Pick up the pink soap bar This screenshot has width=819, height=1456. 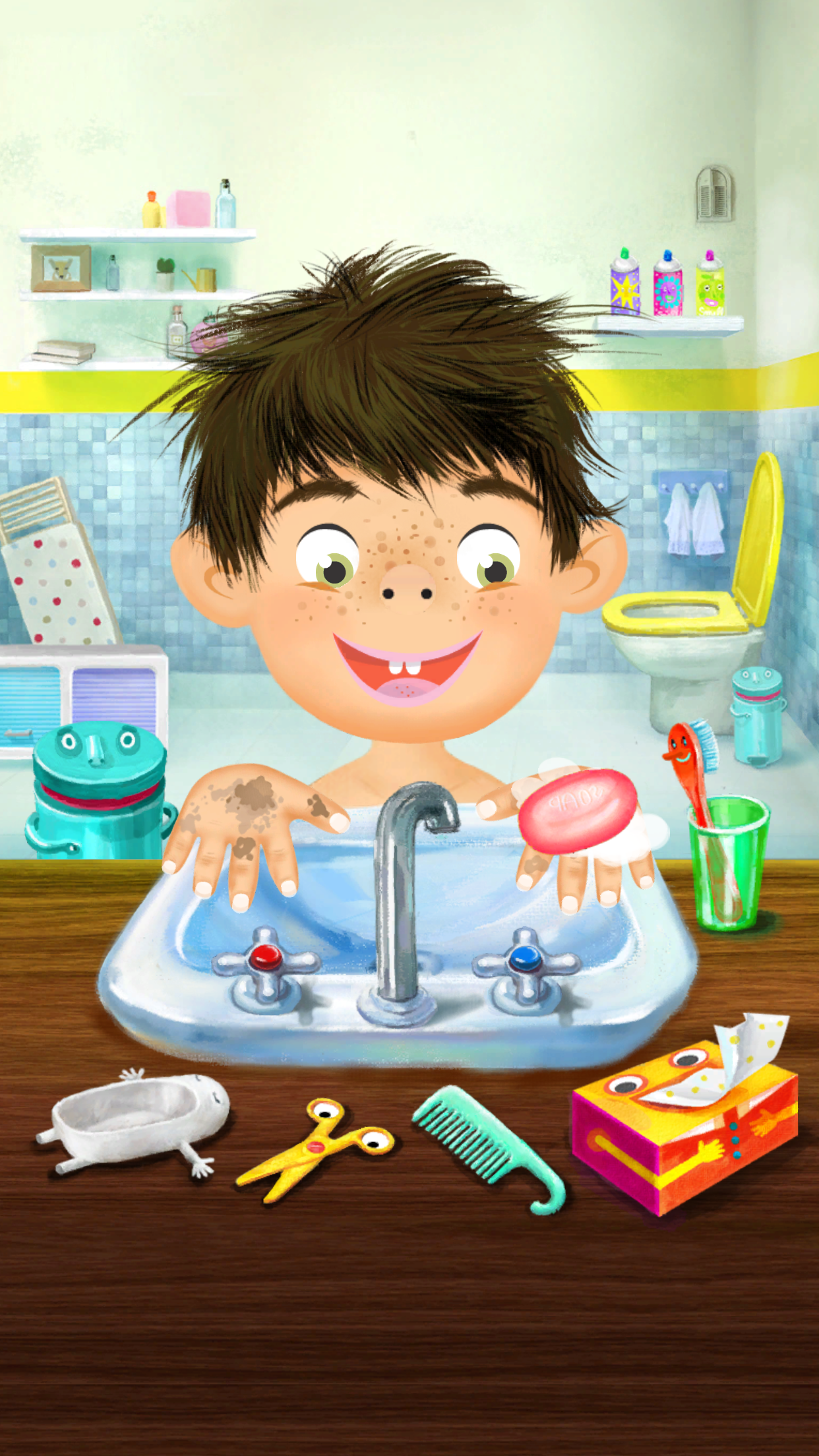[578, 809]
